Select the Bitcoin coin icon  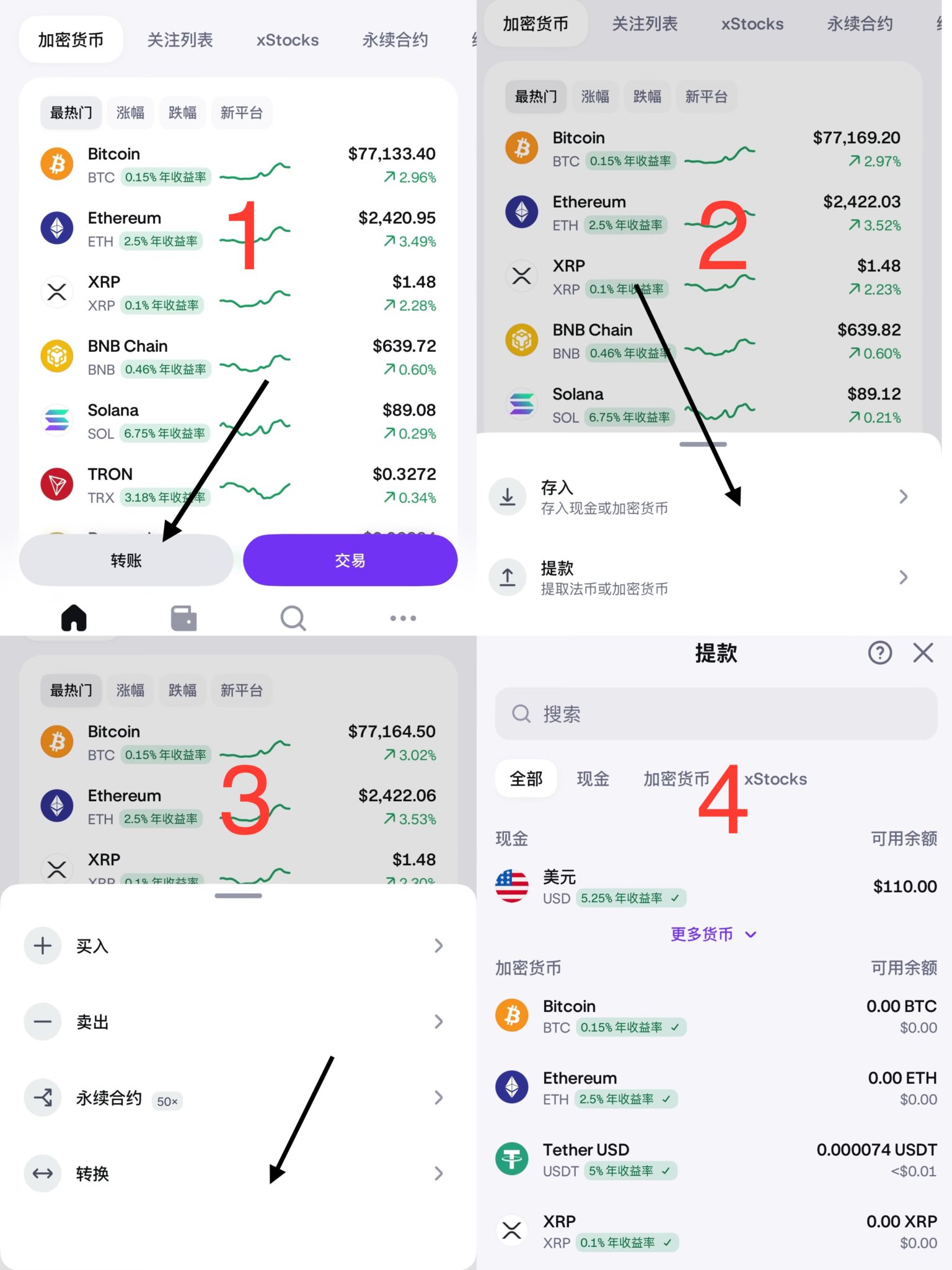(x=56, y=163)
